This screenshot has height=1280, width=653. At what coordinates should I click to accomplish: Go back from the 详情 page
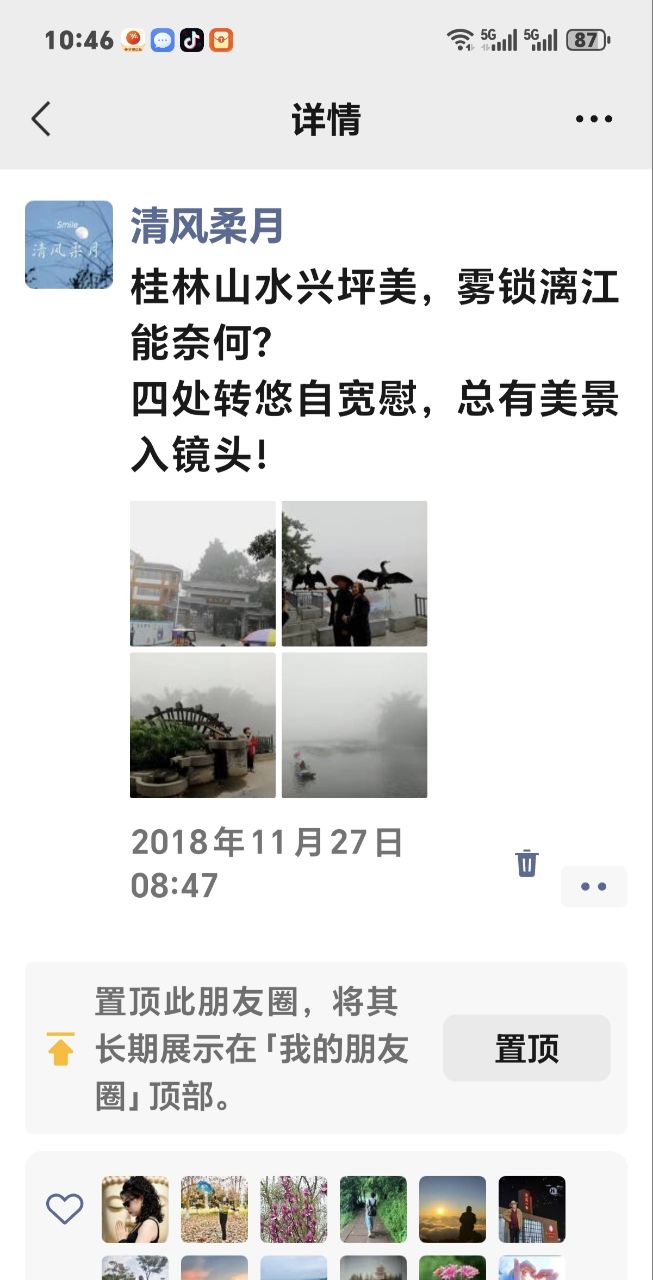click(x=41, y=119)
